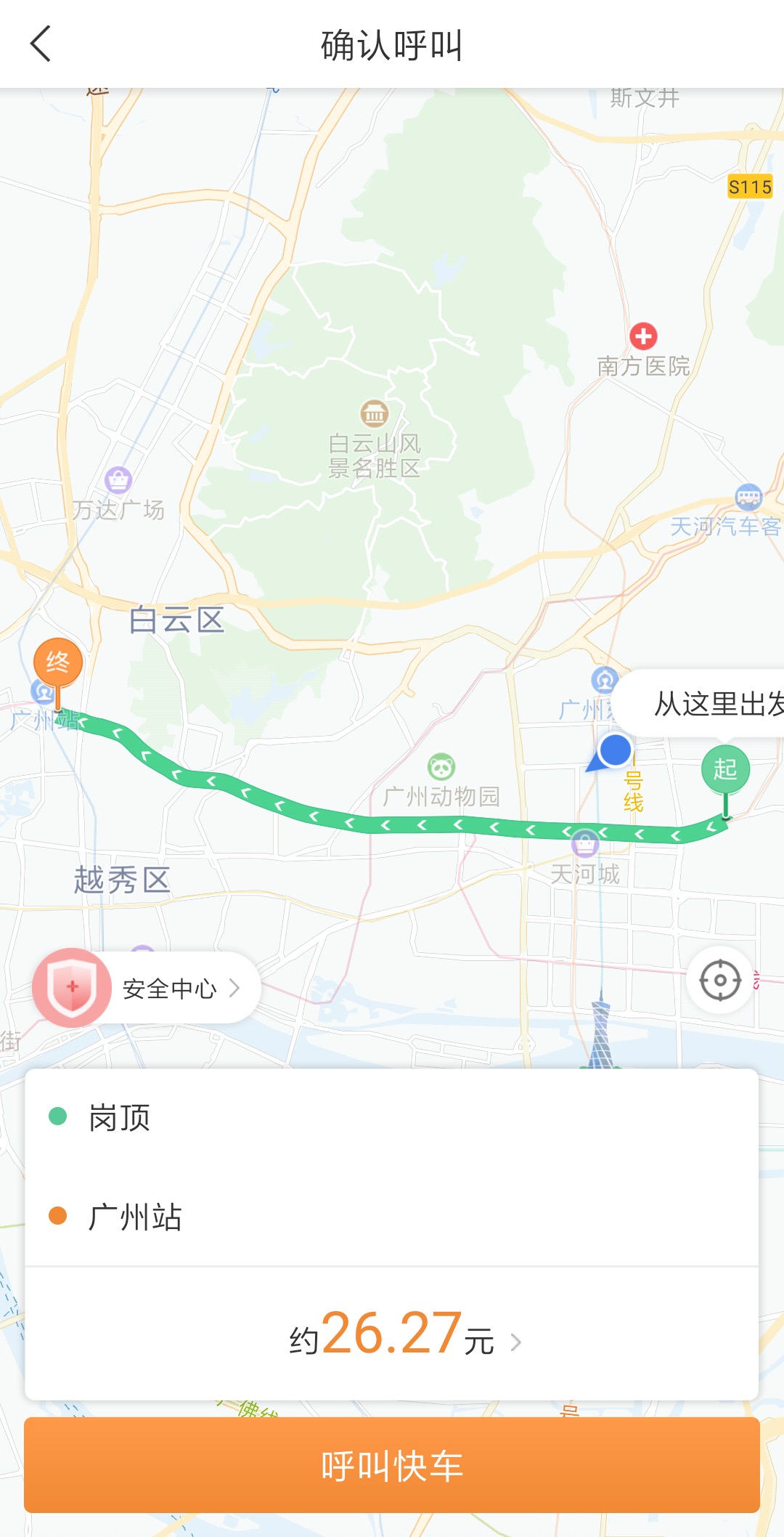Tap the landmark icon at 白云山风景名胜区
The width and height of the screenshot is (784, 1537).
(x=374, y=413)
